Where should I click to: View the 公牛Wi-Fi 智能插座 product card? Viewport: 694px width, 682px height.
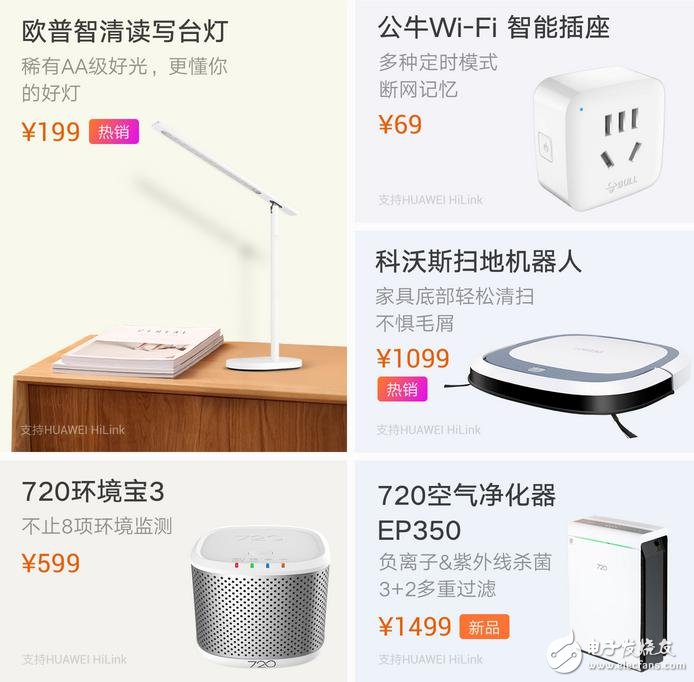click(521, 112)
